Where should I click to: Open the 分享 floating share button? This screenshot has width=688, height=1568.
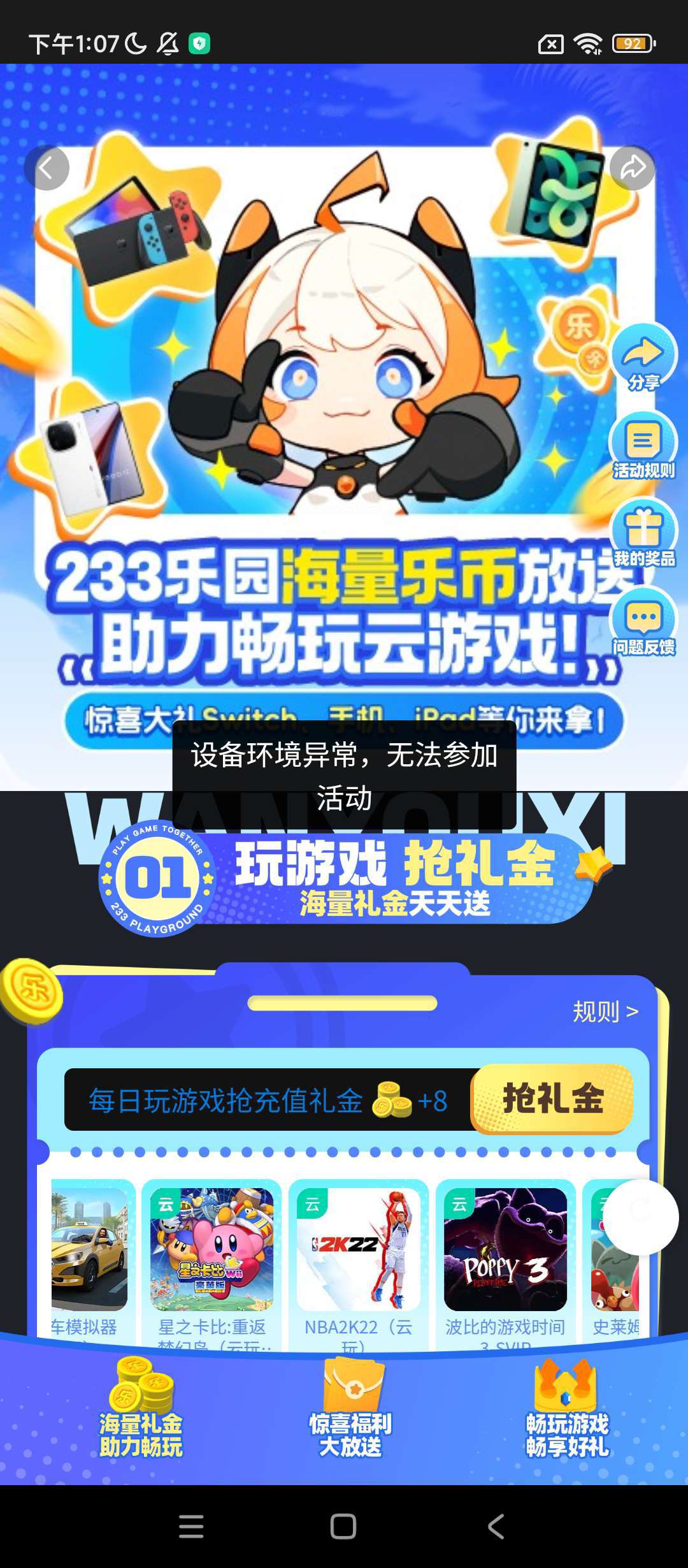tap(643, 358)
